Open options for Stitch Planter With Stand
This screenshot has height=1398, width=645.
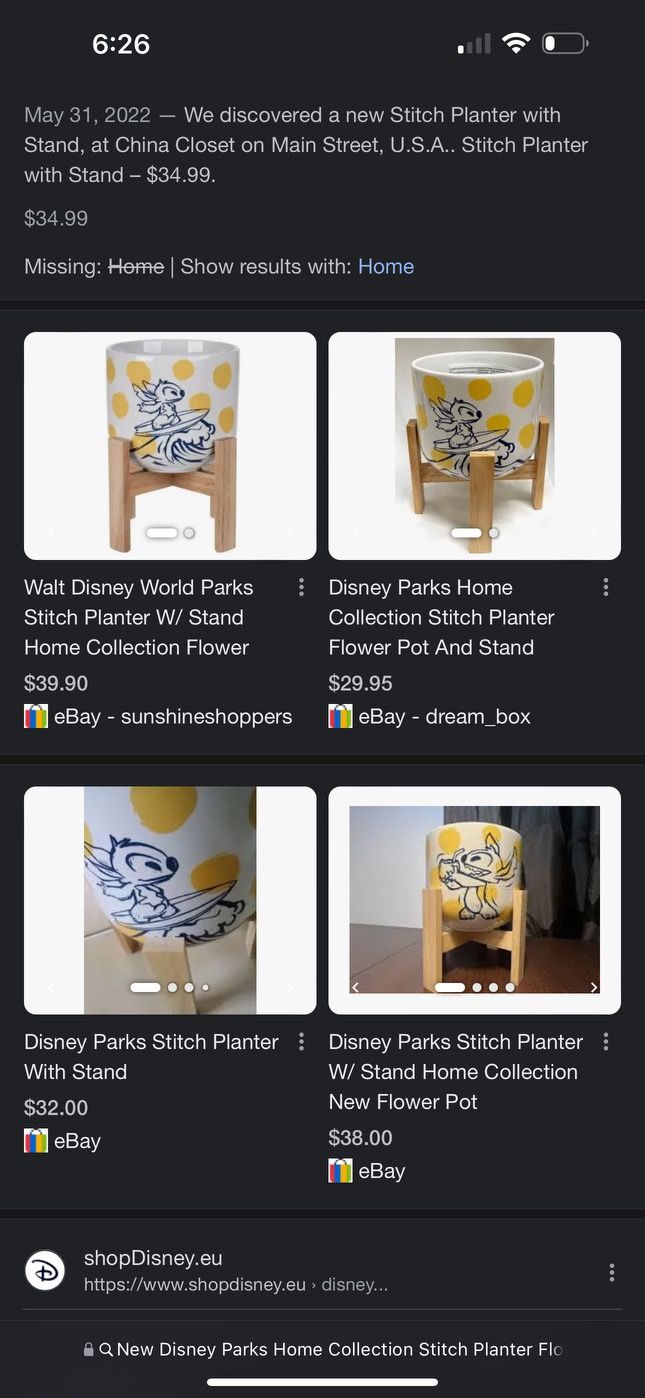coord(301,1042)
